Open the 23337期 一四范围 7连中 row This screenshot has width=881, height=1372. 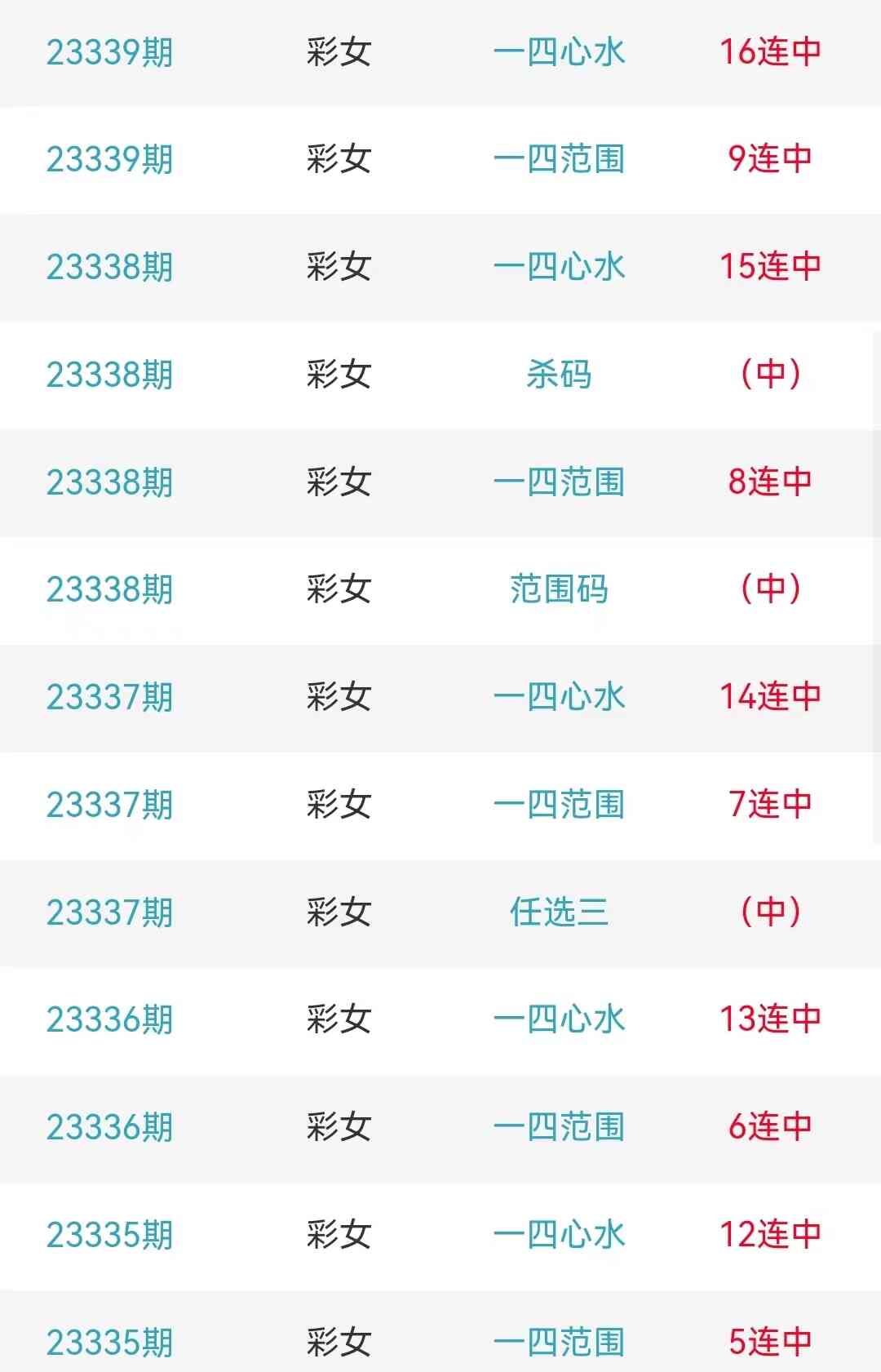click(559, 805)
